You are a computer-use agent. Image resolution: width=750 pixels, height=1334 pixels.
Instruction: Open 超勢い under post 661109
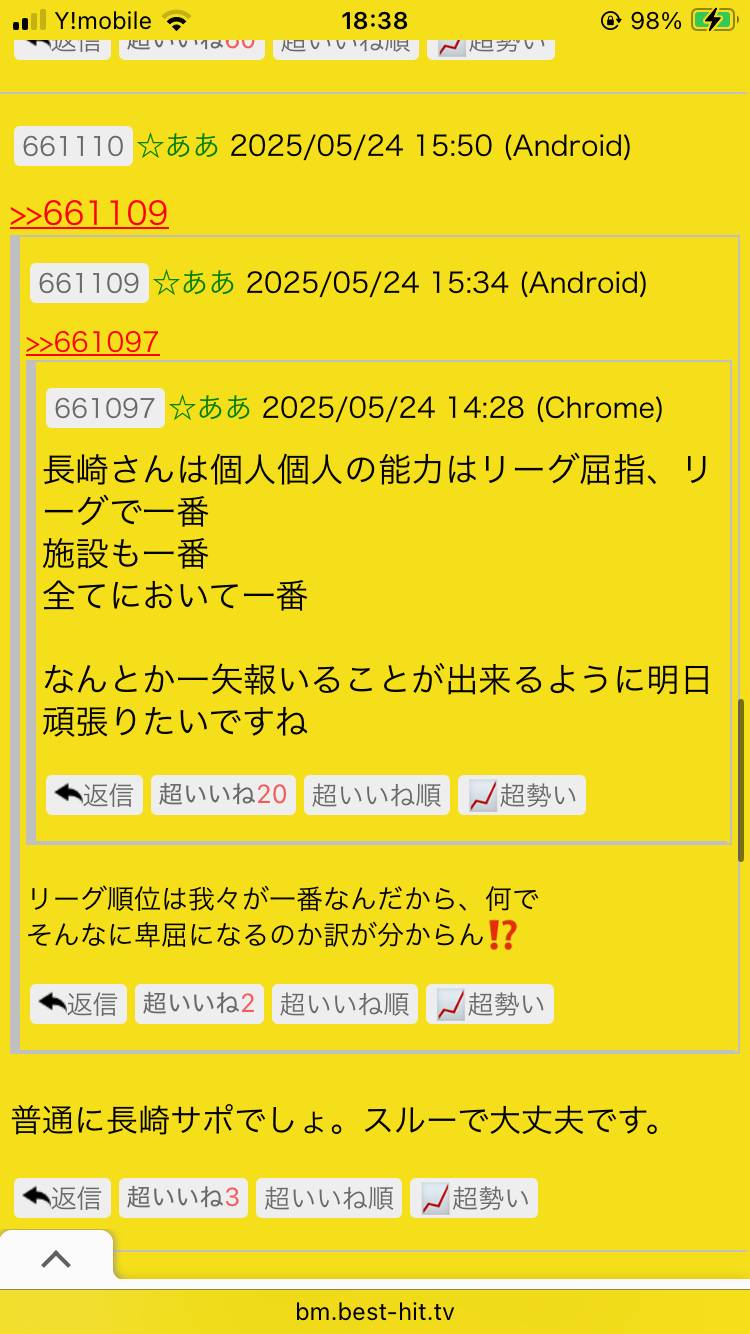[x=490, y=1004]
